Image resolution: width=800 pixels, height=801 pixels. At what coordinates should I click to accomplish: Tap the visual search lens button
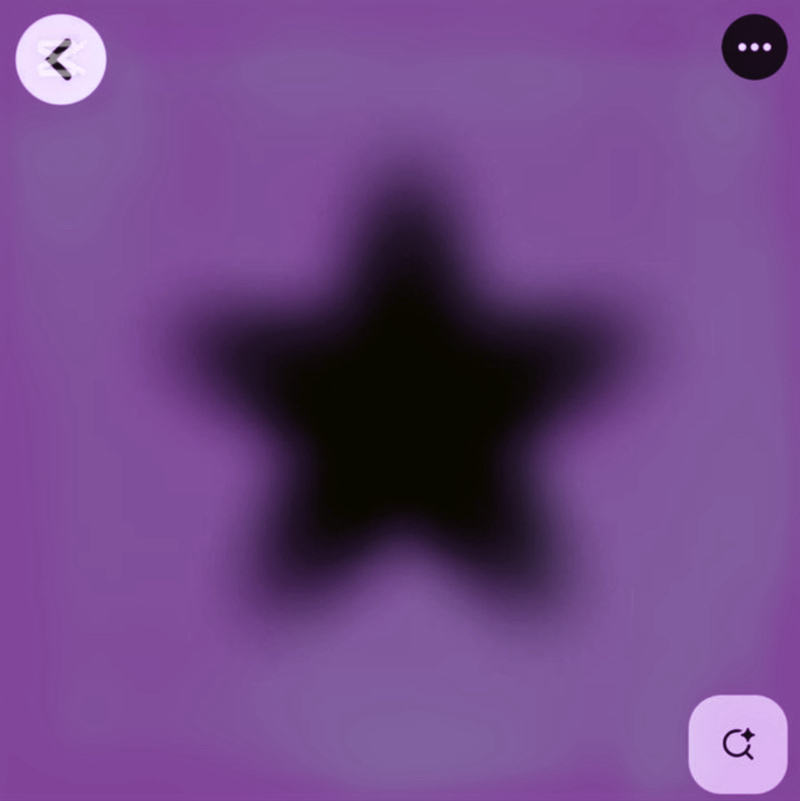click(x=738, y=744)
